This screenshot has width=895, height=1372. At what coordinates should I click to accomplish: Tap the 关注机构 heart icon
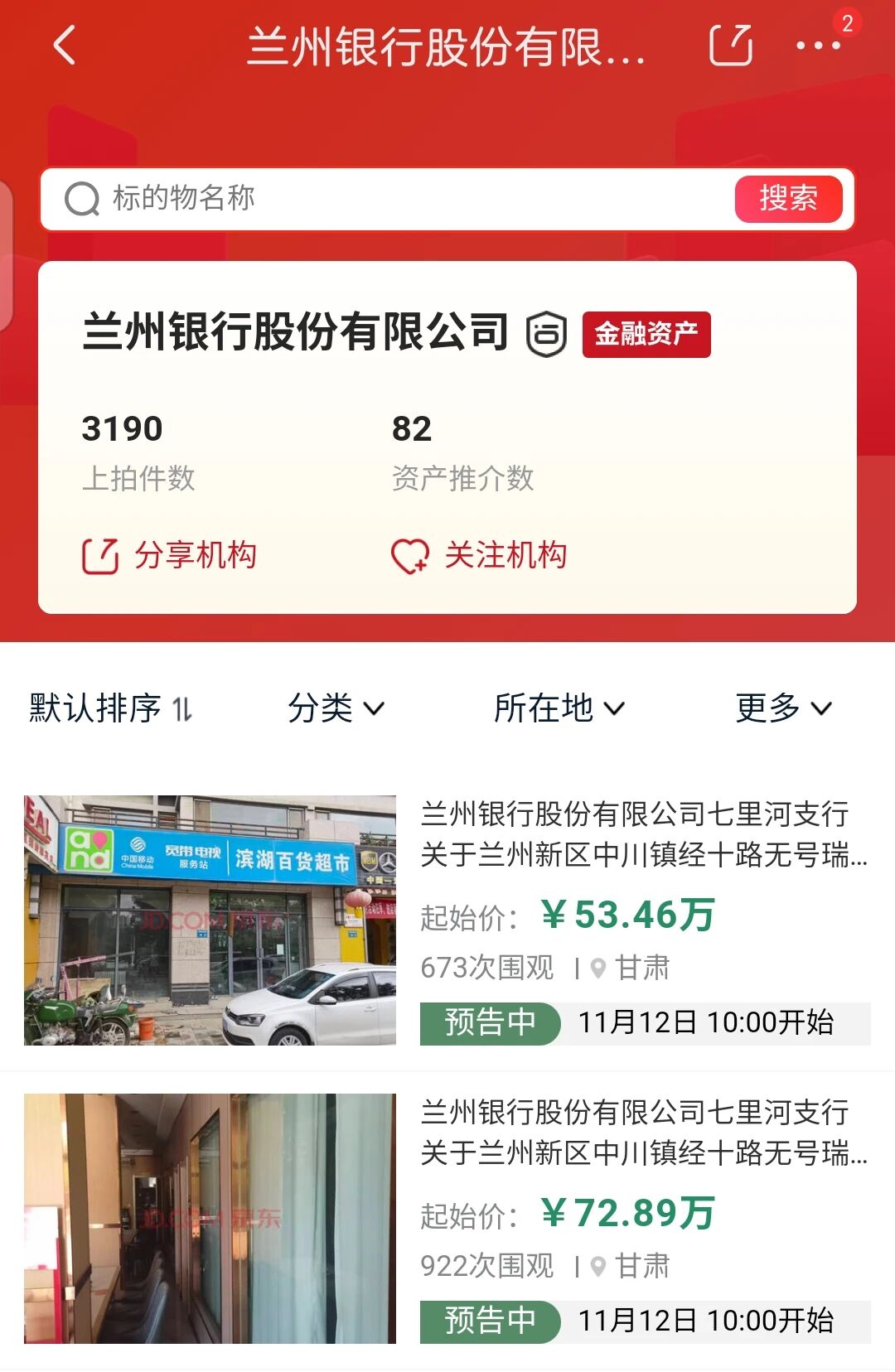[x=412, y=556]
